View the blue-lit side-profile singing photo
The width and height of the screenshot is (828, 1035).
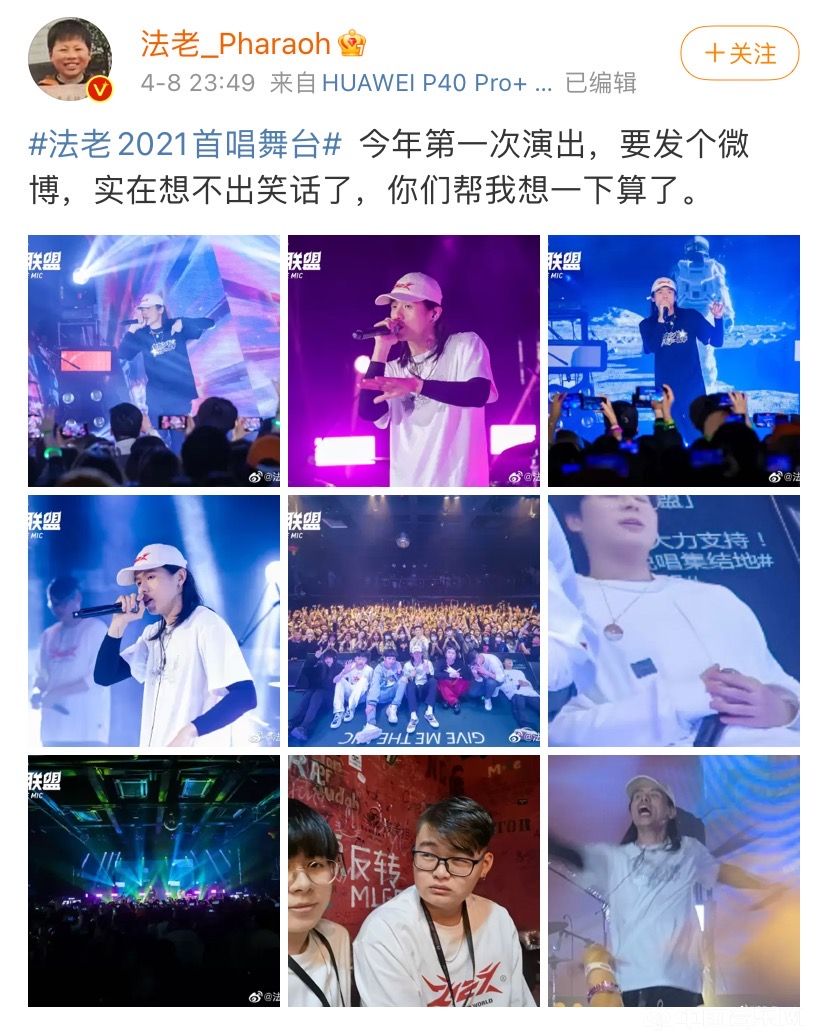pos(154,620)
